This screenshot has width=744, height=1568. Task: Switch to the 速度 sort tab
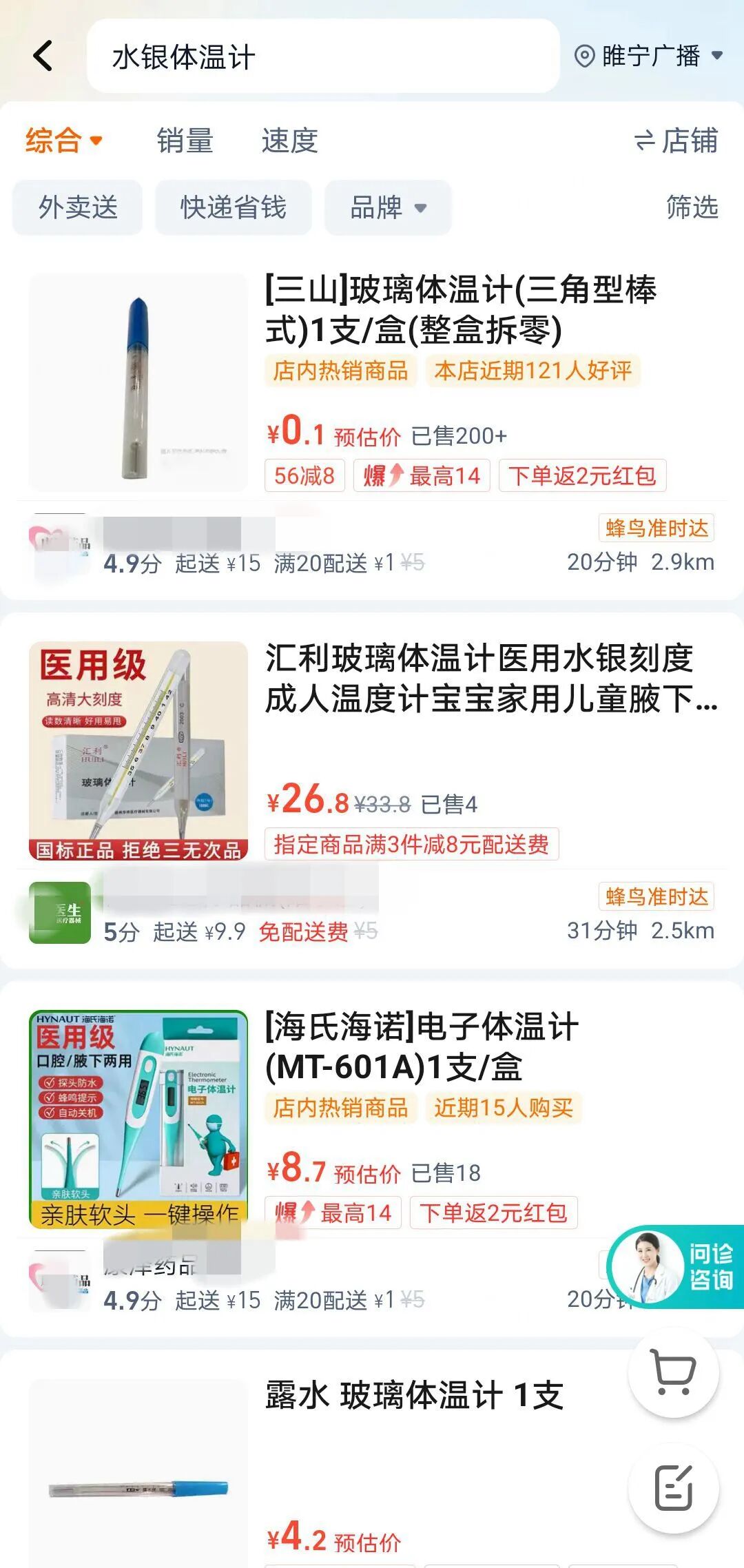[289, 141]
